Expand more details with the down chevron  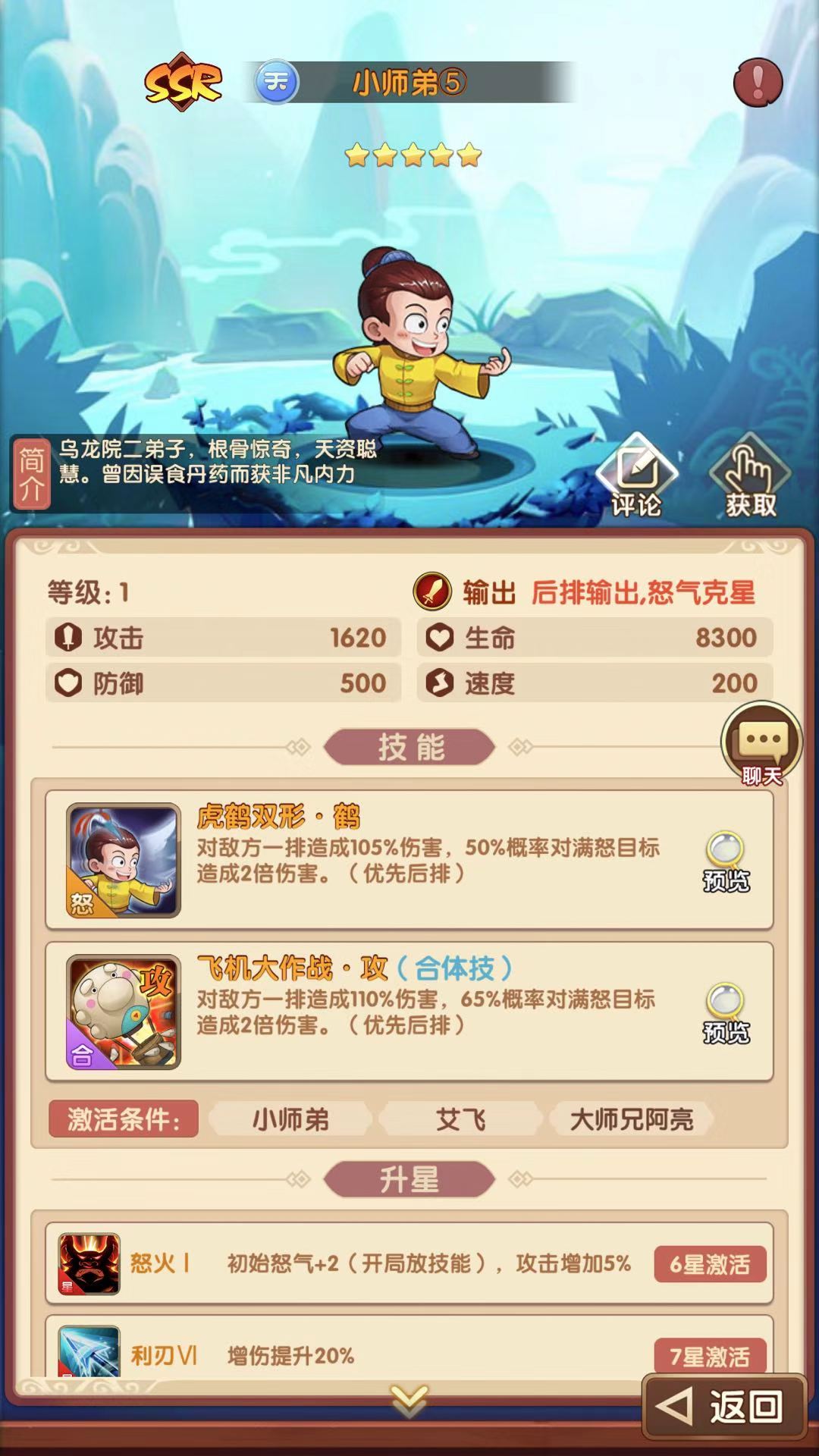coord(409,1400)
